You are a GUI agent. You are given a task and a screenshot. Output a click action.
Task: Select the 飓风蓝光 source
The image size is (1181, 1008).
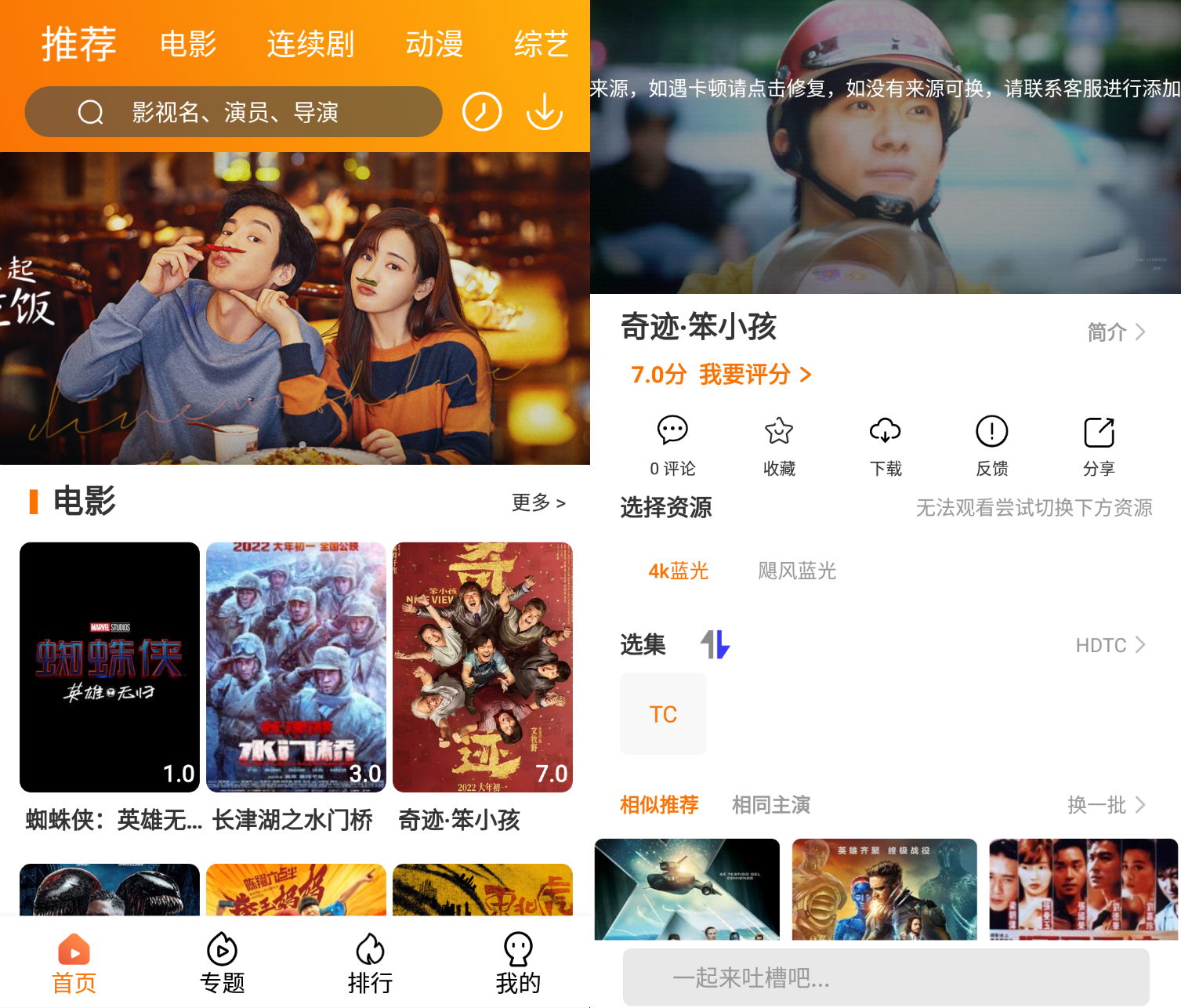(x=796, y=571)
